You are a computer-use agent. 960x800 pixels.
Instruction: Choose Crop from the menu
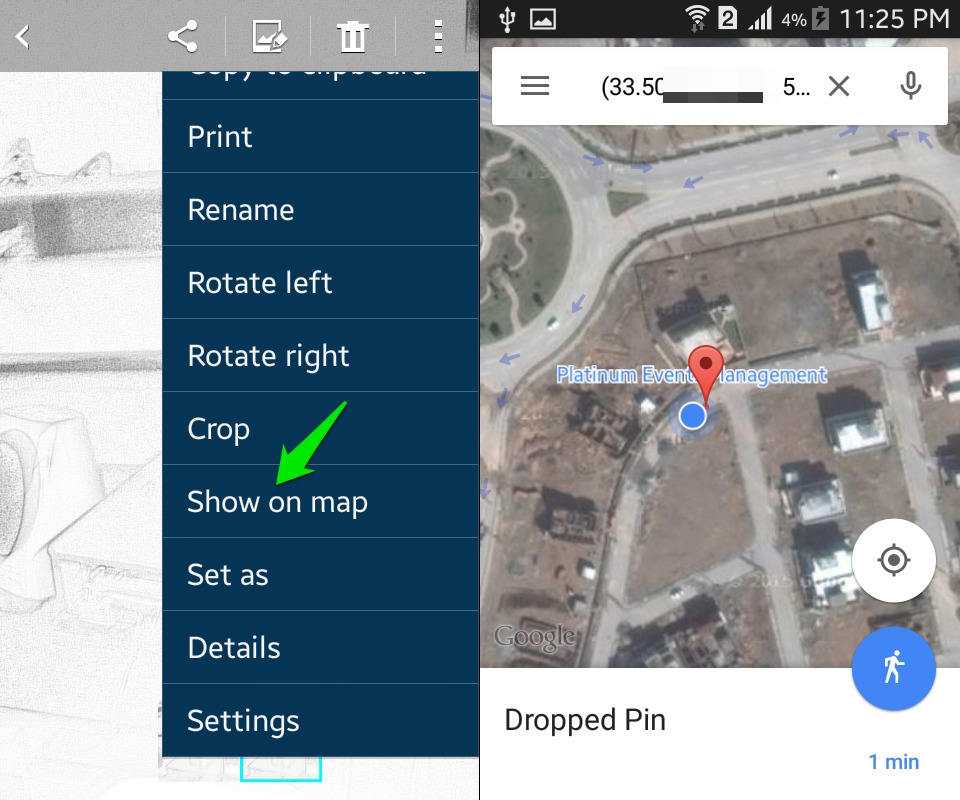click(x=320, y=429)
